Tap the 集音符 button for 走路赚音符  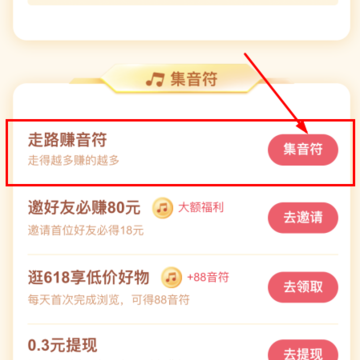[303, 150]
